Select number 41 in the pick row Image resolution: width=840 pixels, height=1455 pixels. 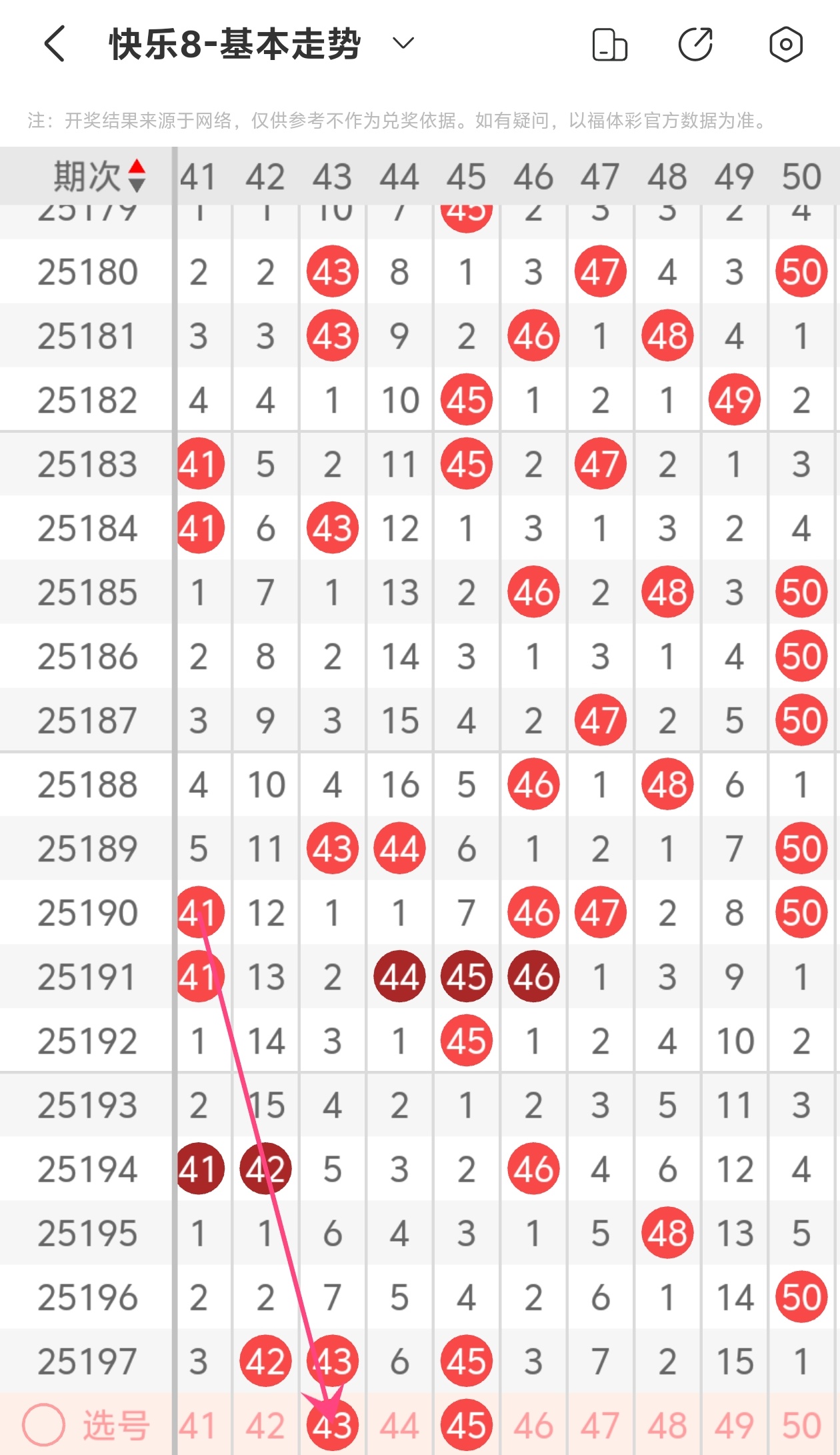point(198,1426)
